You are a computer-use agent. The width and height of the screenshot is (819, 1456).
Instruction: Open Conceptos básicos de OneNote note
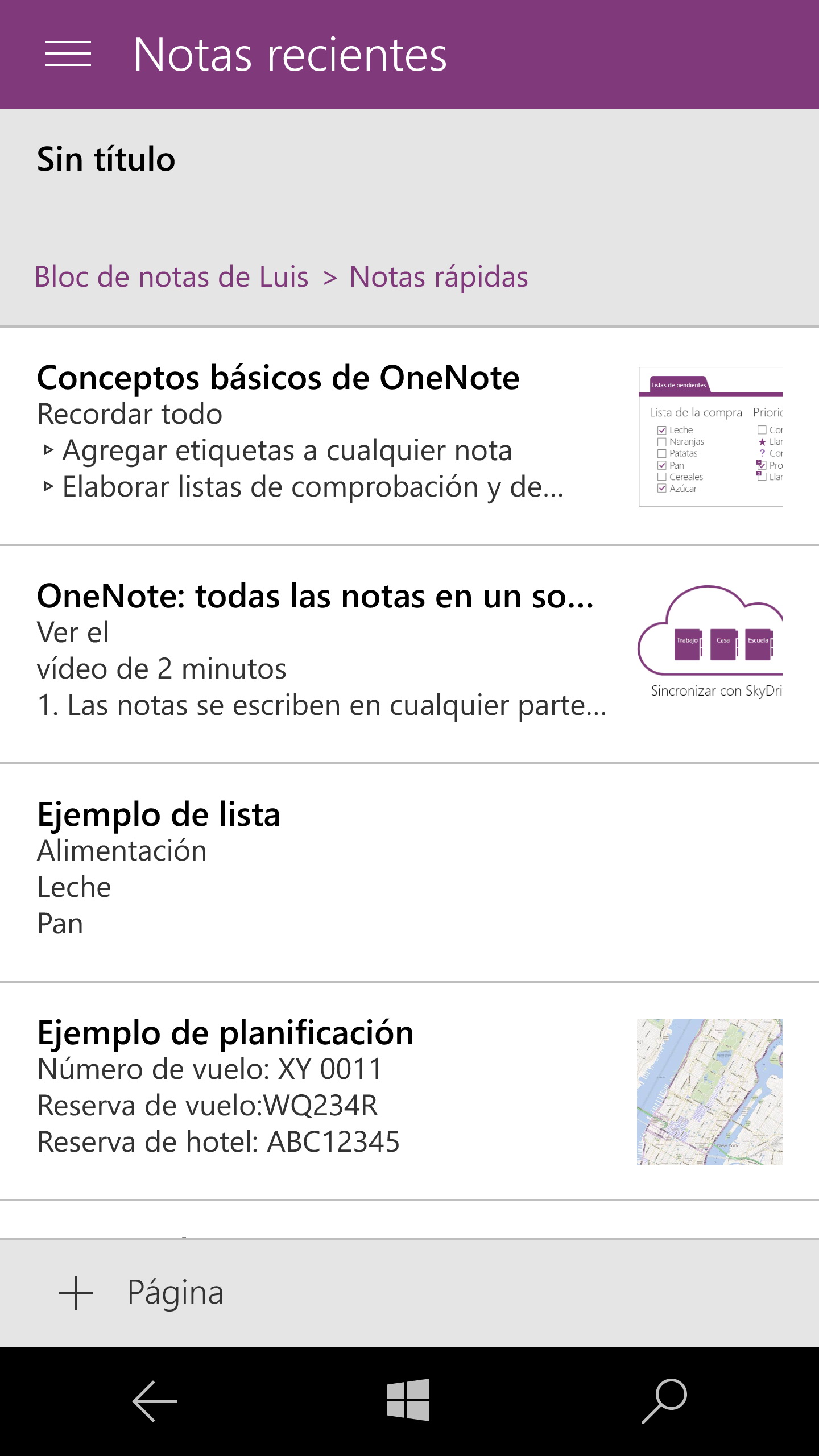(409, 436)
